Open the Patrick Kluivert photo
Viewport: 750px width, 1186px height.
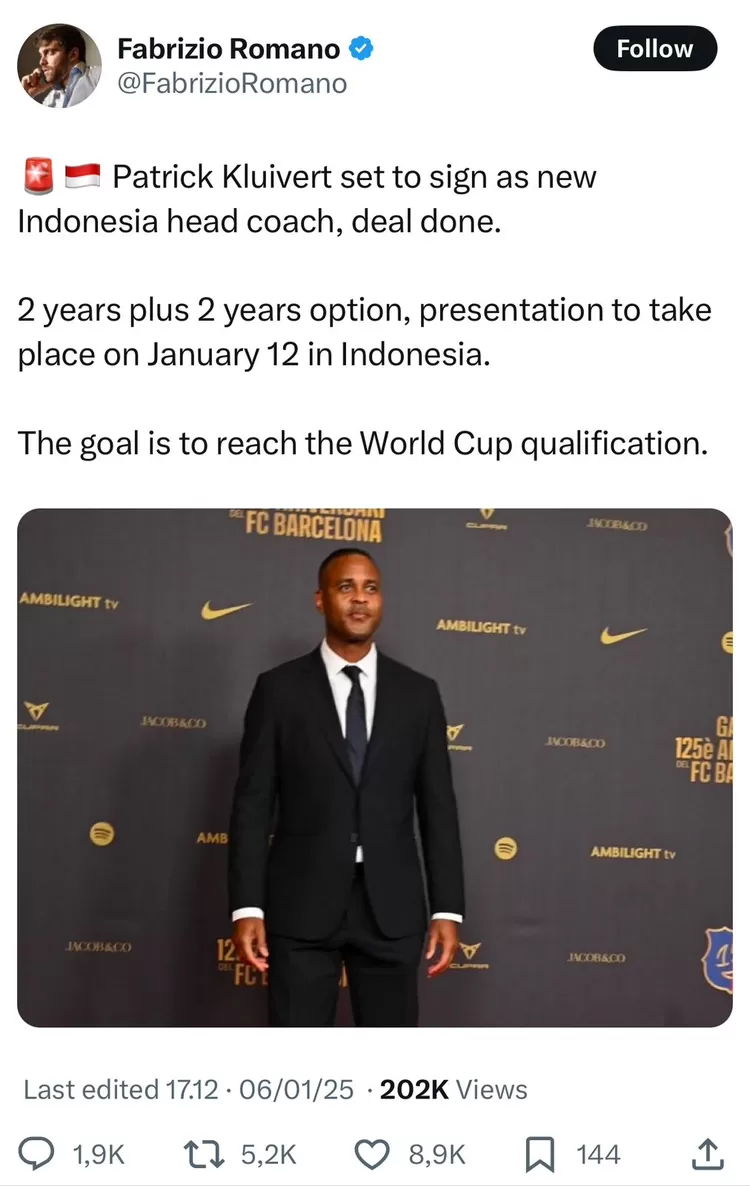click(375, 767)
